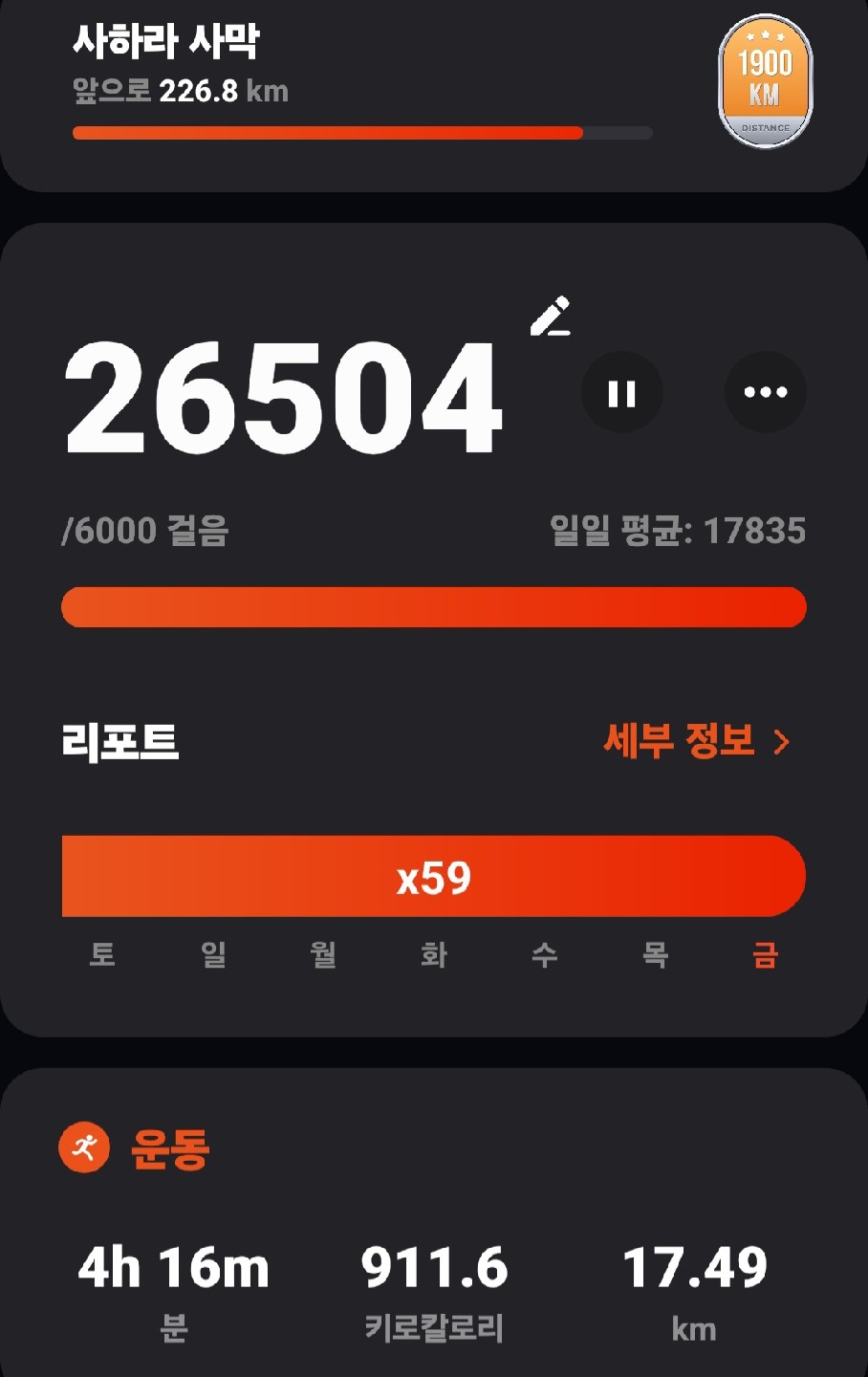Screen dimensions: 868x1377
Task: View the 1900 KM distance badge
Action: [x=765, y=82]
